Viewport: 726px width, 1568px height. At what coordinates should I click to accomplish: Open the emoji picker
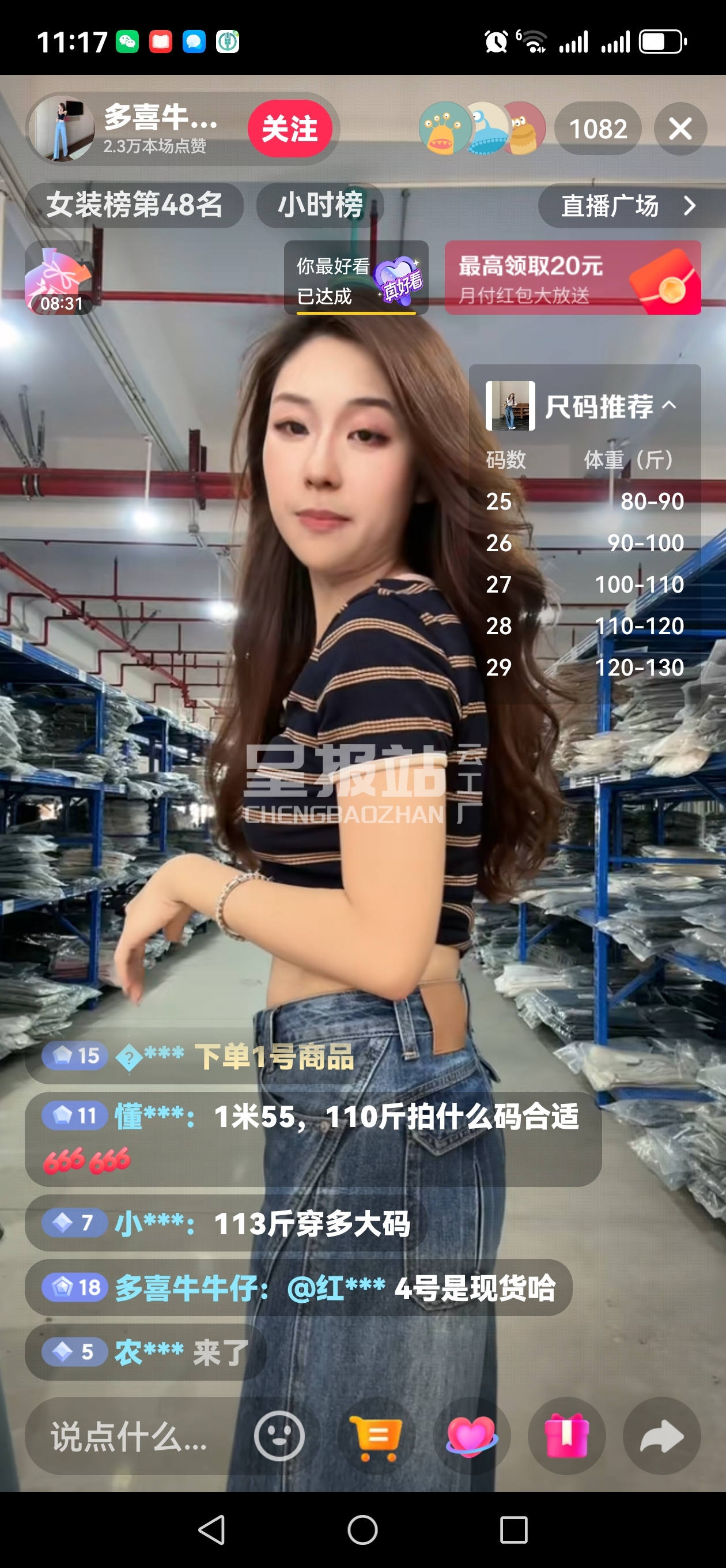point(279,1437)
